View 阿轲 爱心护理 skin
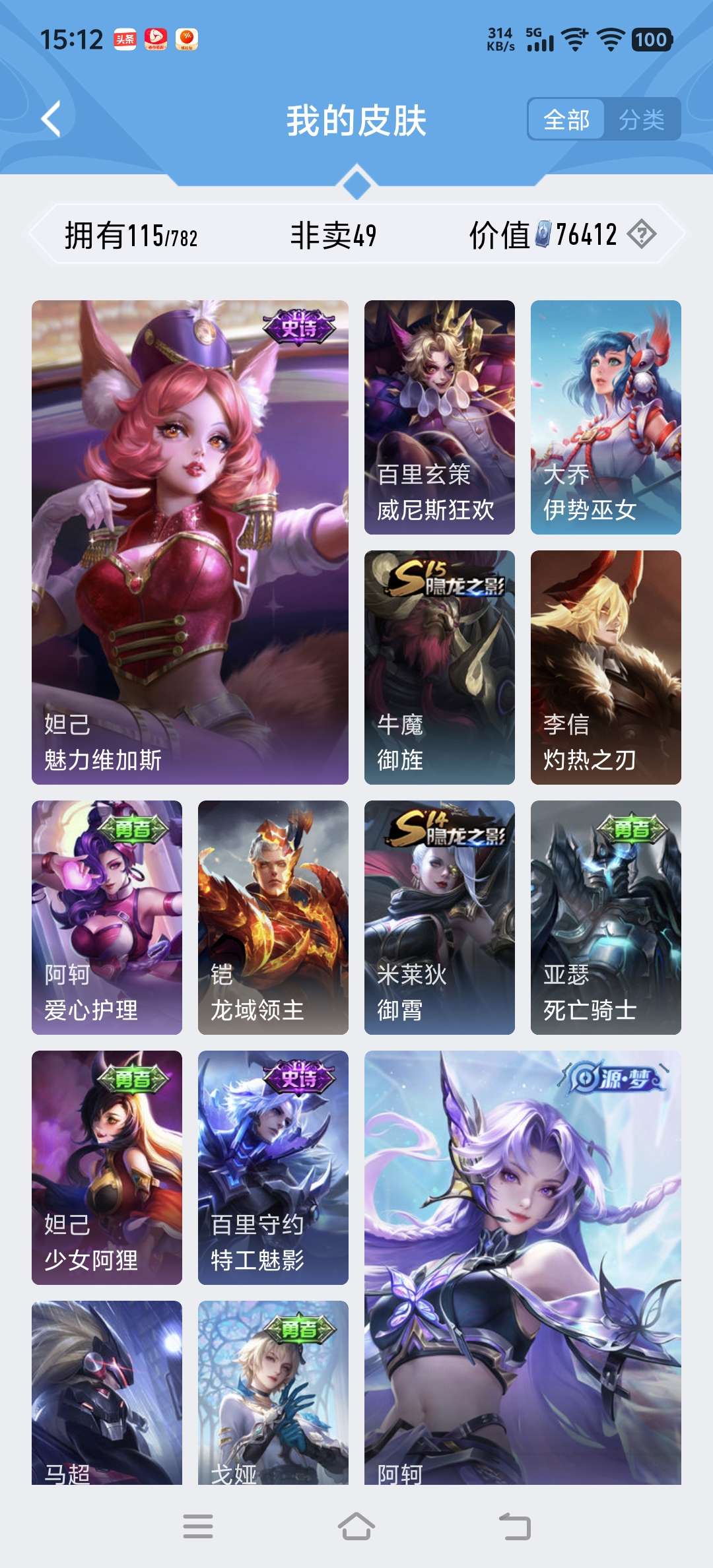Image resolution: width=713 pixels, height=1568 pixels. click(107, 917)
